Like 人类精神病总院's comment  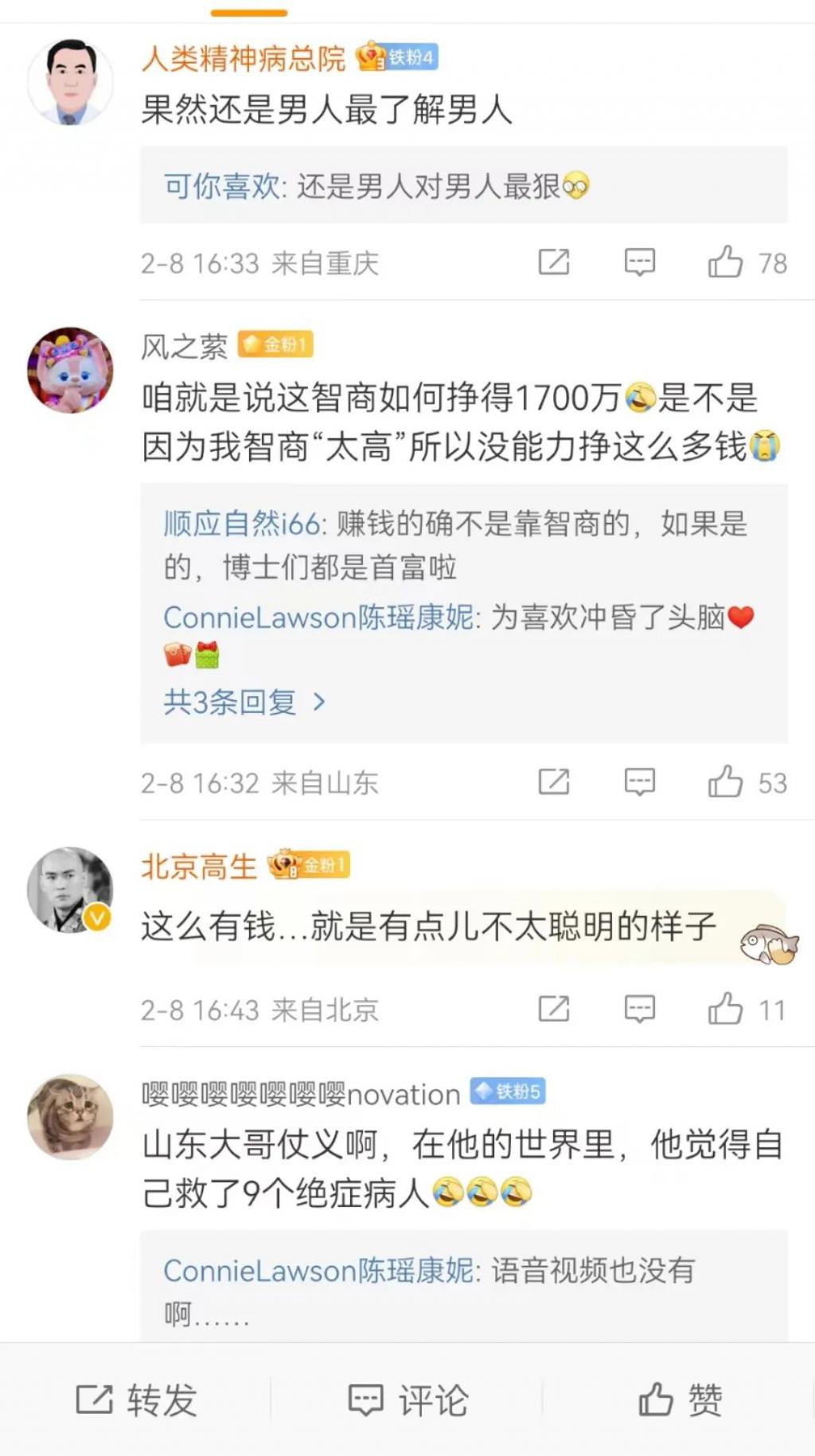tap(725, 262)
